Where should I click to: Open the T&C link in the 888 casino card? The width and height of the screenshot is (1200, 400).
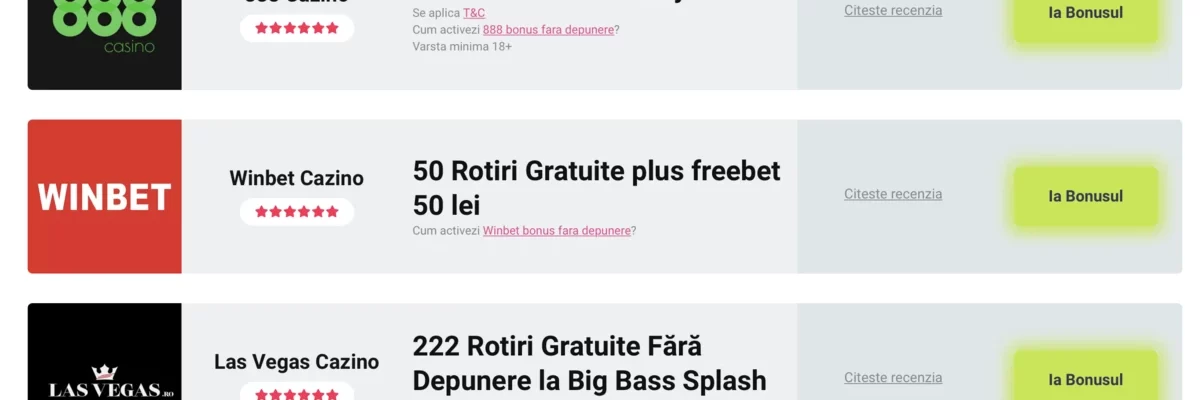pyautogui.click(x=474, y=13)
